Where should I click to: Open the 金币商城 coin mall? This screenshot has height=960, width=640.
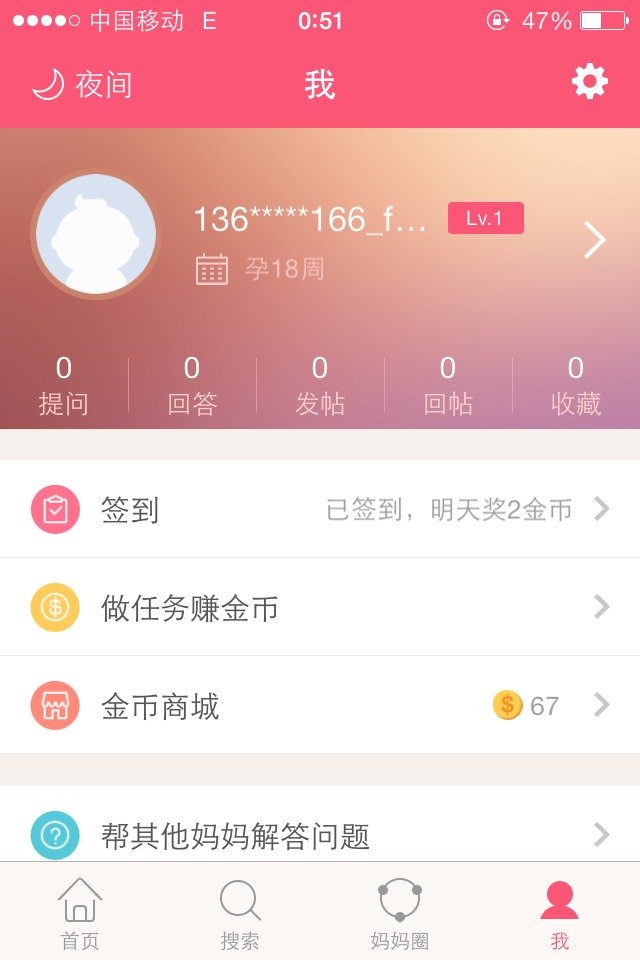click(320, 706)
